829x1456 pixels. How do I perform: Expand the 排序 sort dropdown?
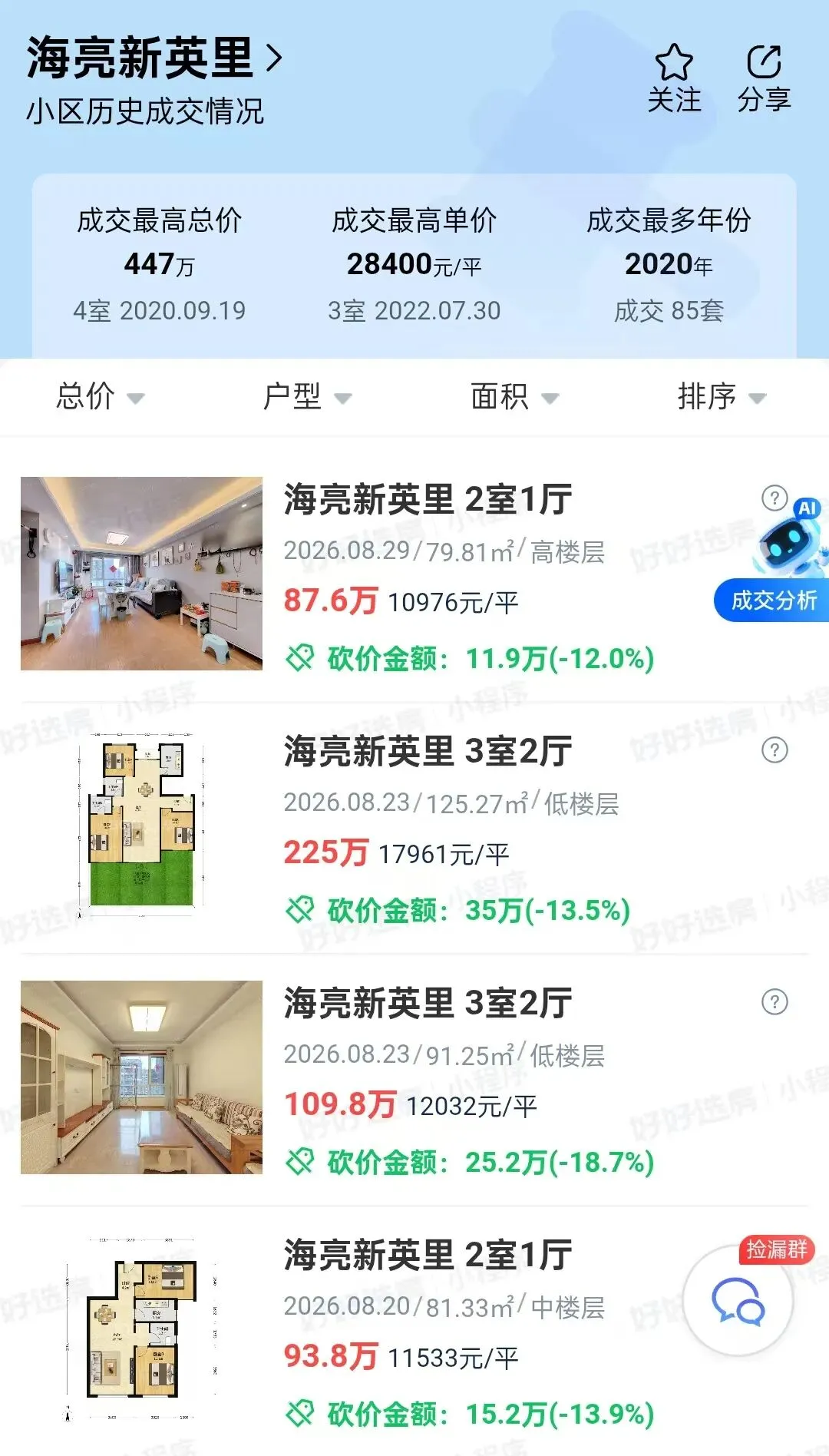pyautogui.click(x=722, y=397)
